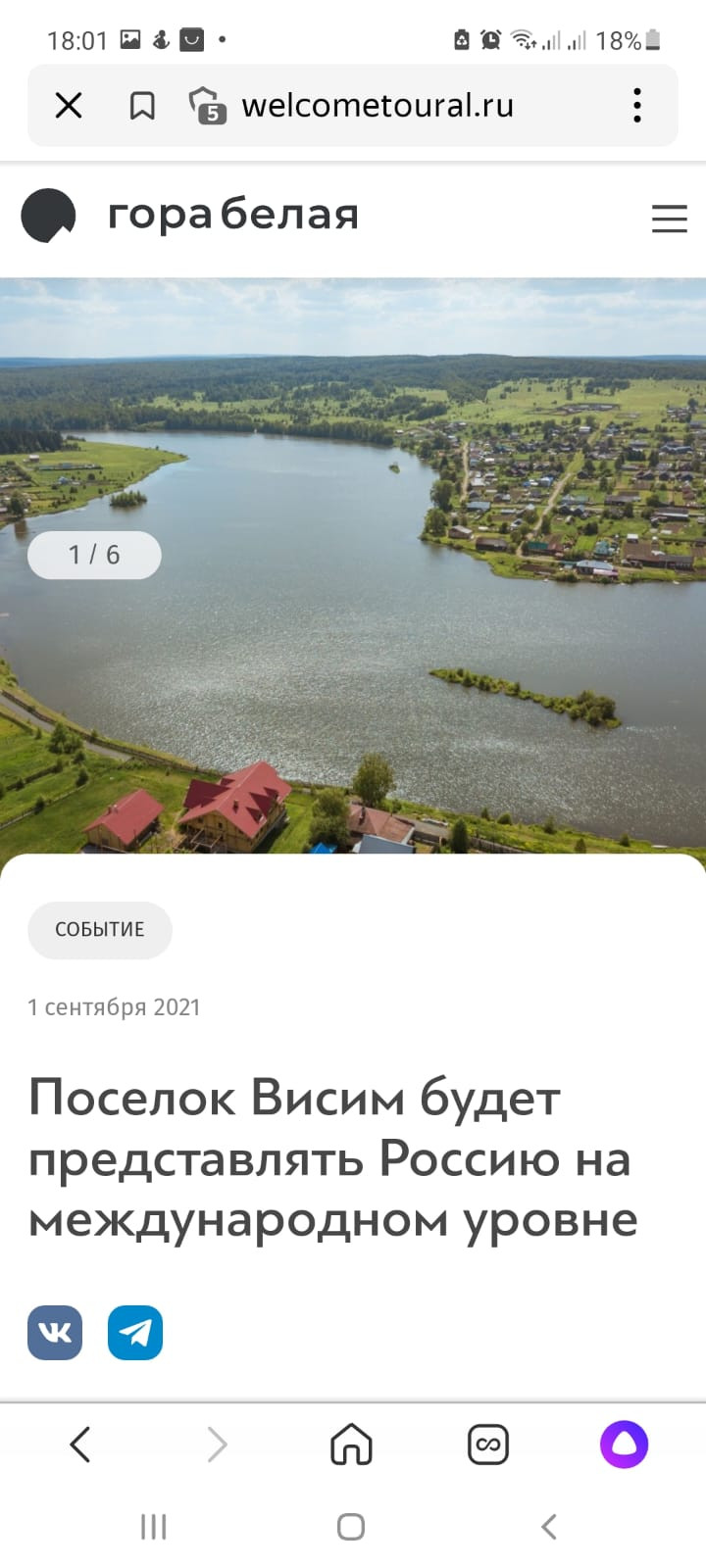Viewport: 706px width, 1568px height.
Task: Close the browser tab with the X
Action: pos(69,105)
